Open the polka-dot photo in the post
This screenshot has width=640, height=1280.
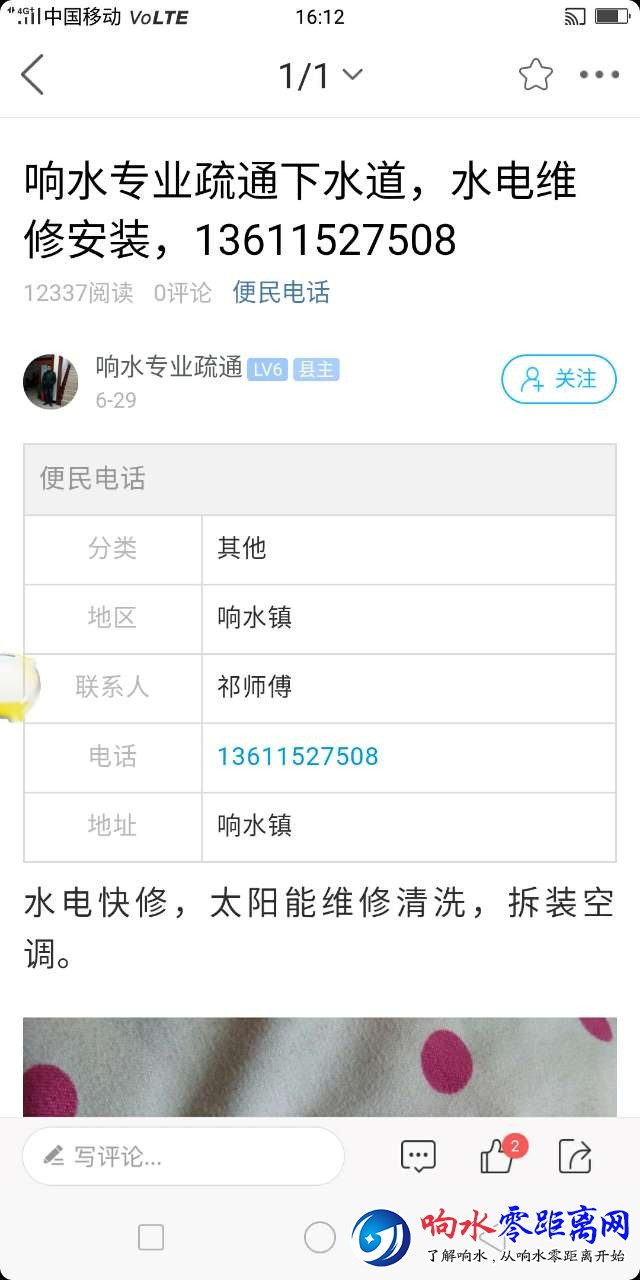320,1067
